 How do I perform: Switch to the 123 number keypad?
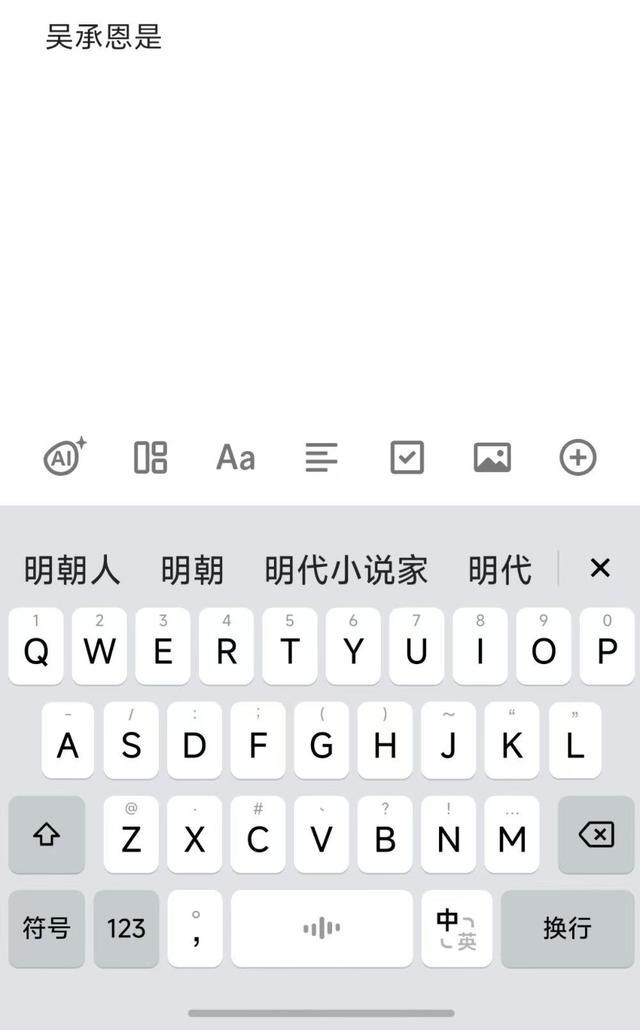click(x=126, y=928)
